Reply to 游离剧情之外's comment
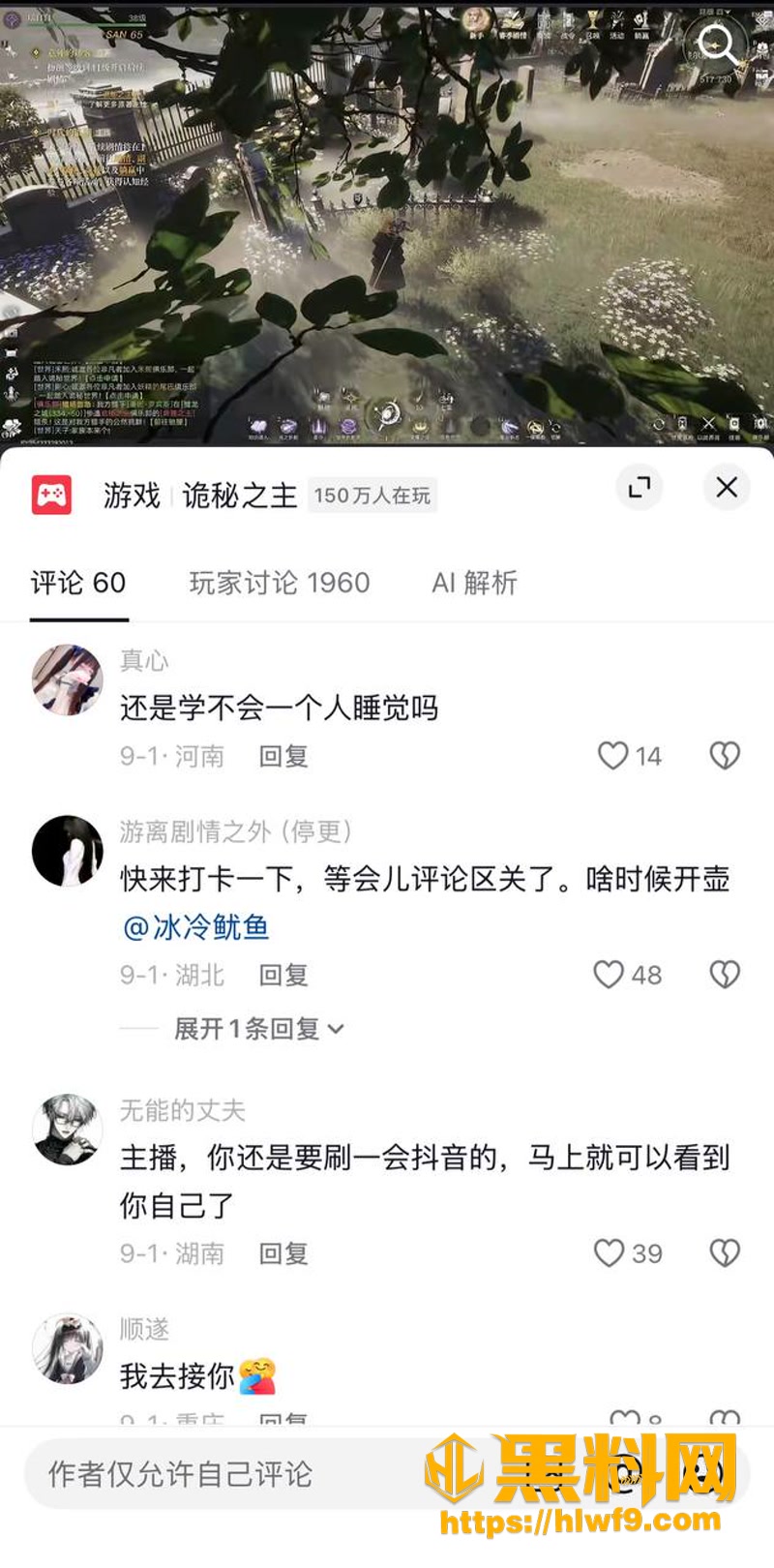The image size is (774, 1568). point(283,975)
